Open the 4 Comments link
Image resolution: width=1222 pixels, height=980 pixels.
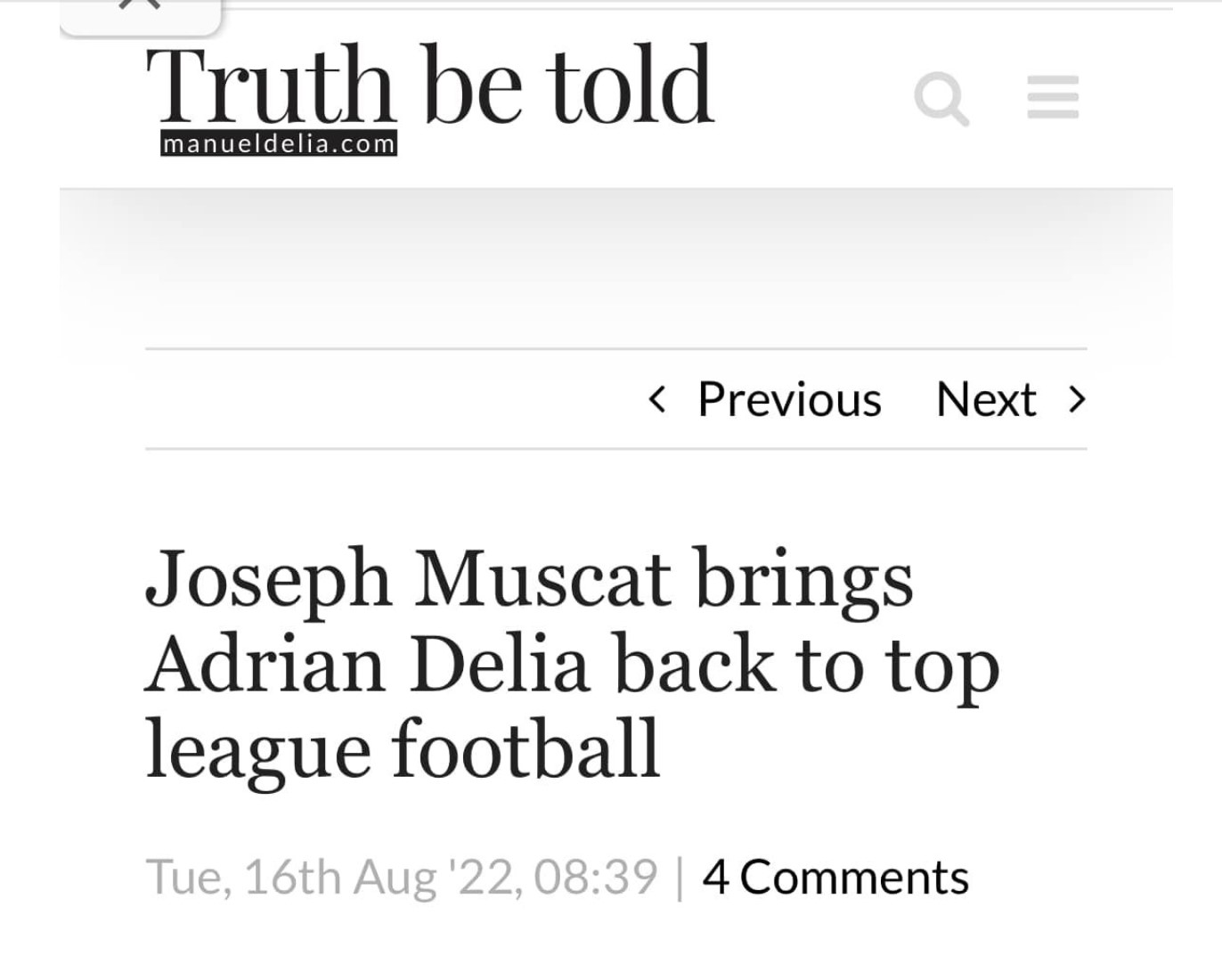pos(835,877)
